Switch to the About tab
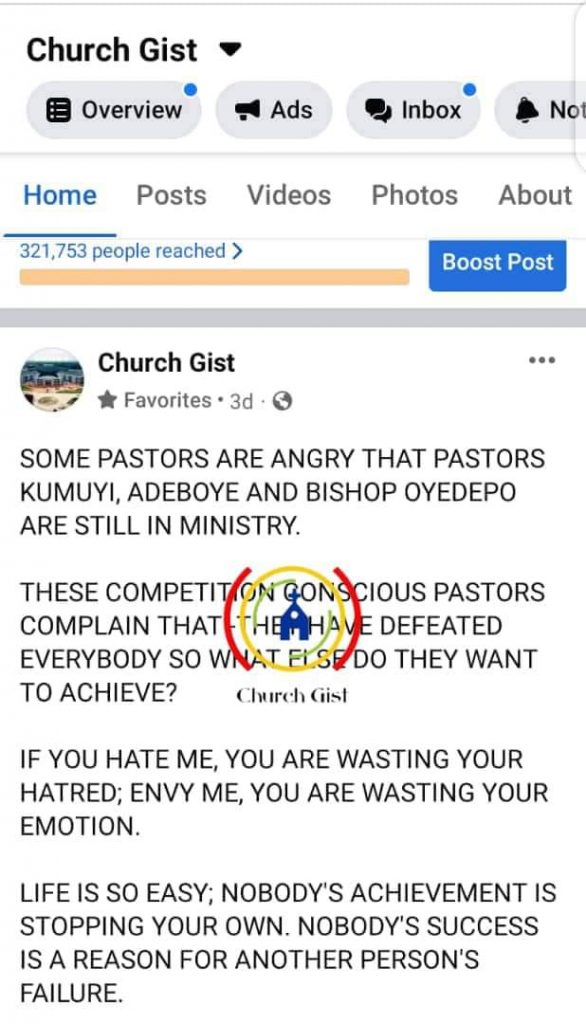The height and width of the screenshot is (1024, 586). 535,195
